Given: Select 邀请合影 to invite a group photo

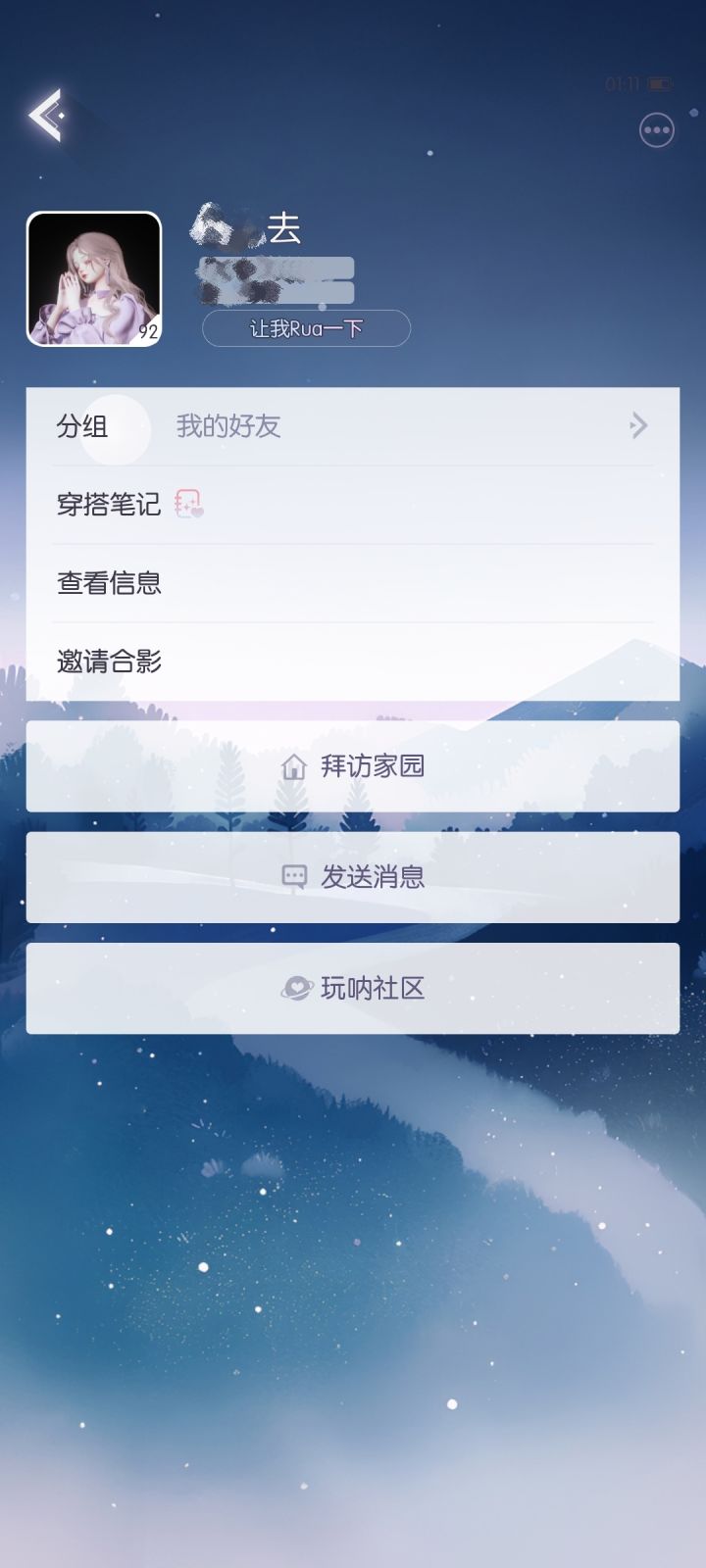Looking at the screenshot, I should click(110, 661).
